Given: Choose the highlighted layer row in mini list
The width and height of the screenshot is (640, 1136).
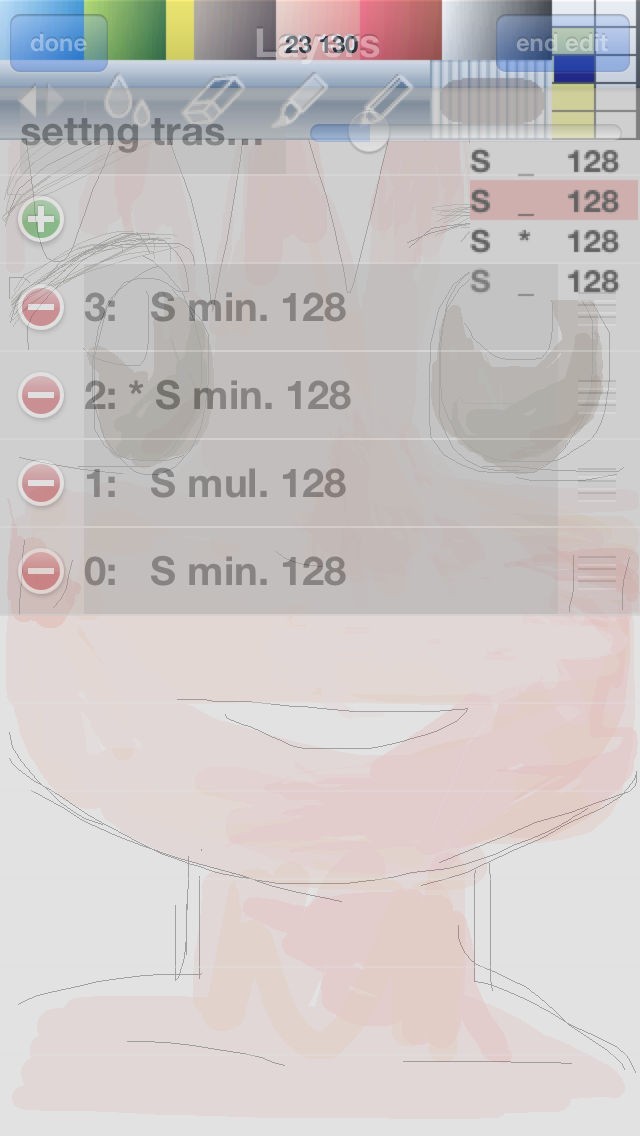Looking at the screenshot, I should [553, 202].
